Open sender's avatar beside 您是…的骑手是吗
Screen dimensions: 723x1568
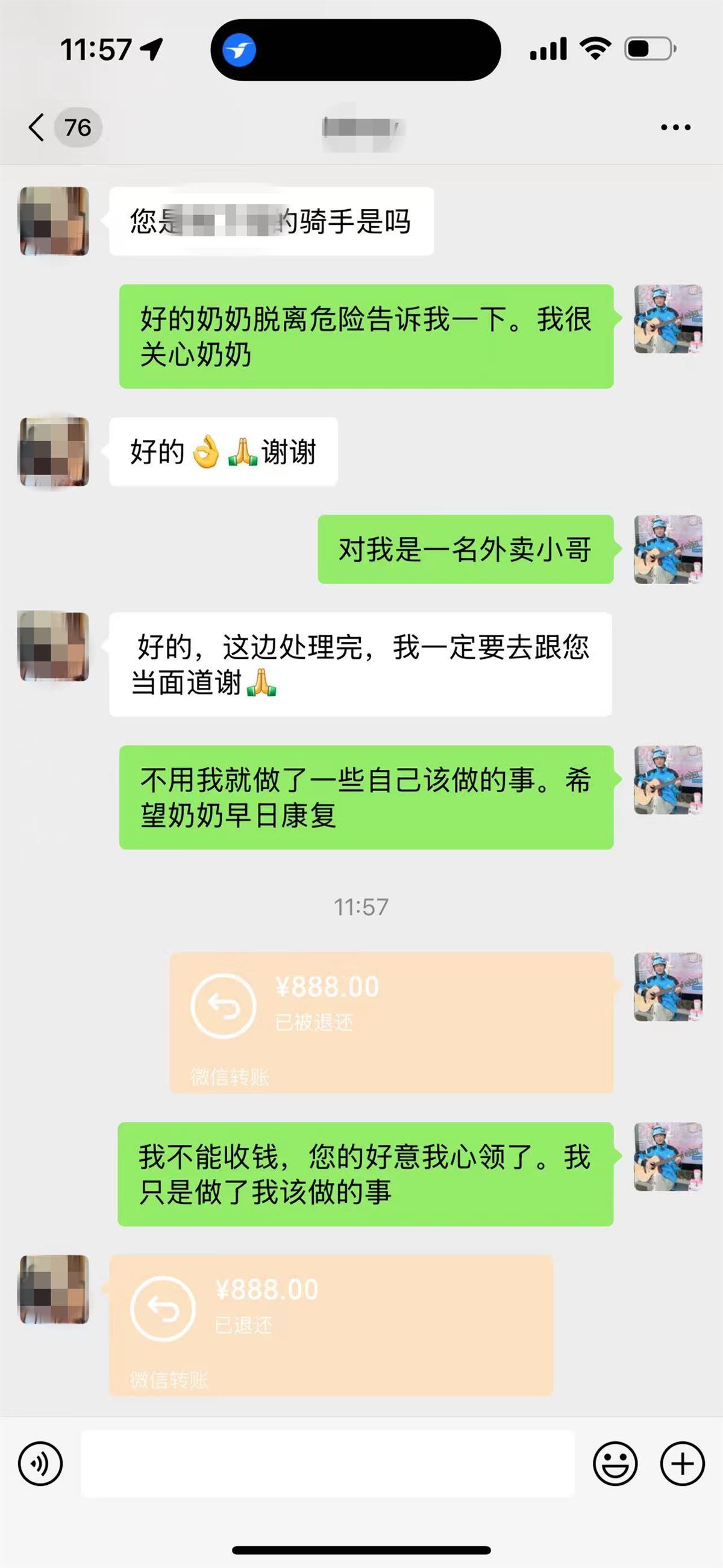point(54,221)
